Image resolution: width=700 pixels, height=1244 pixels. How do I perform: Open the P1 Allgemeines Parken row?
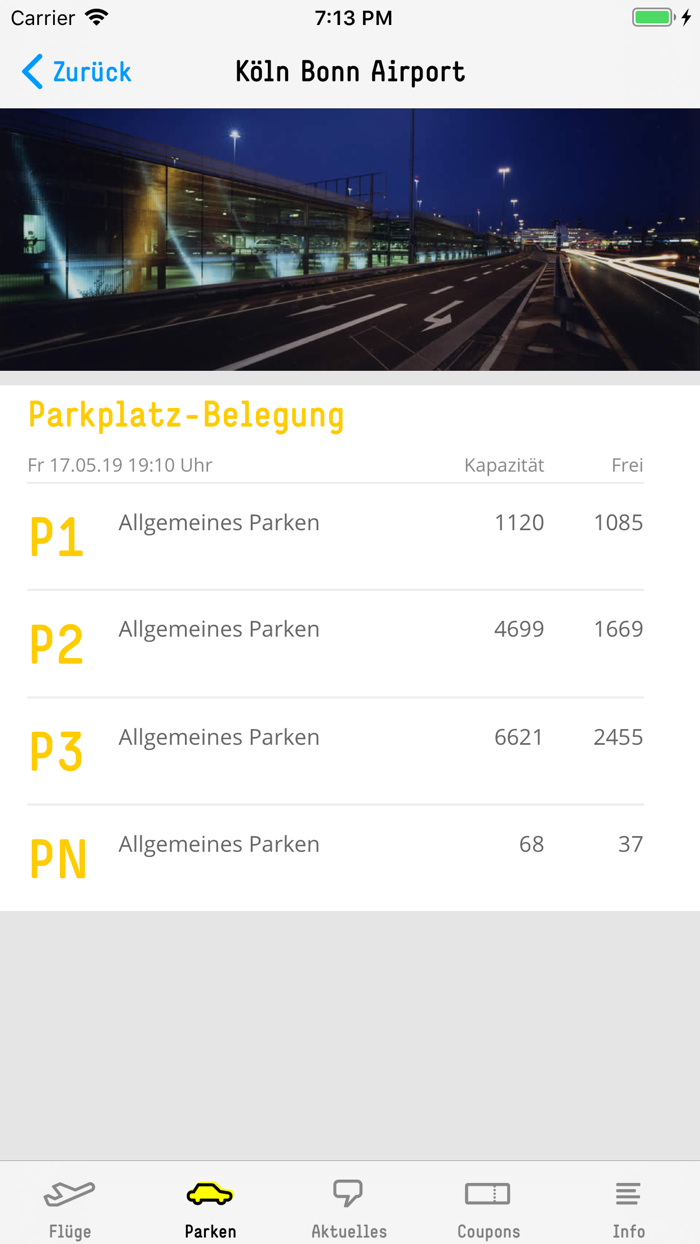tap(335, 537)
